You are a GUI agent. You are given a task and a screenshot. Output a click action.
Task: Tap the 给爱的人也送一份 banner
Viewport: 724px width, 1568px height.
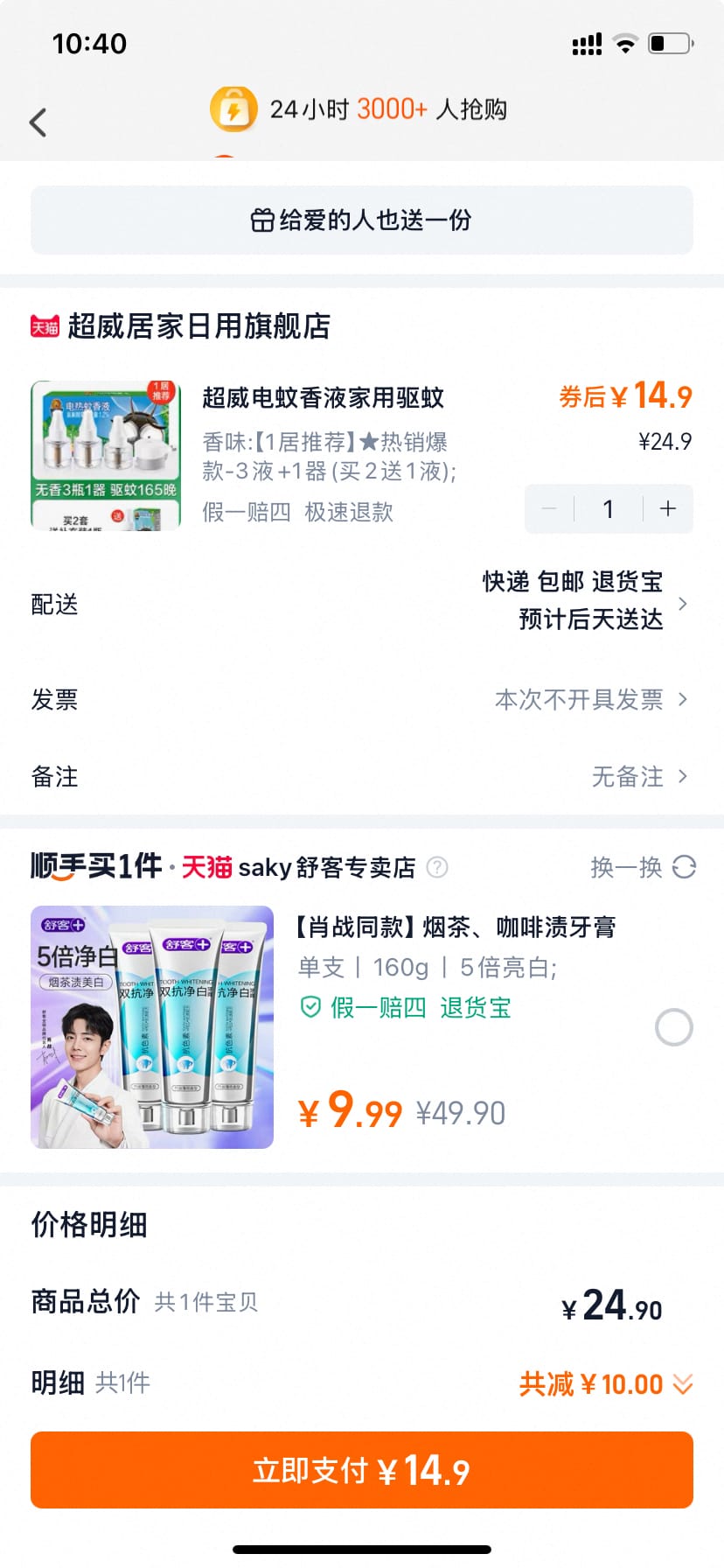click(362, 220)
